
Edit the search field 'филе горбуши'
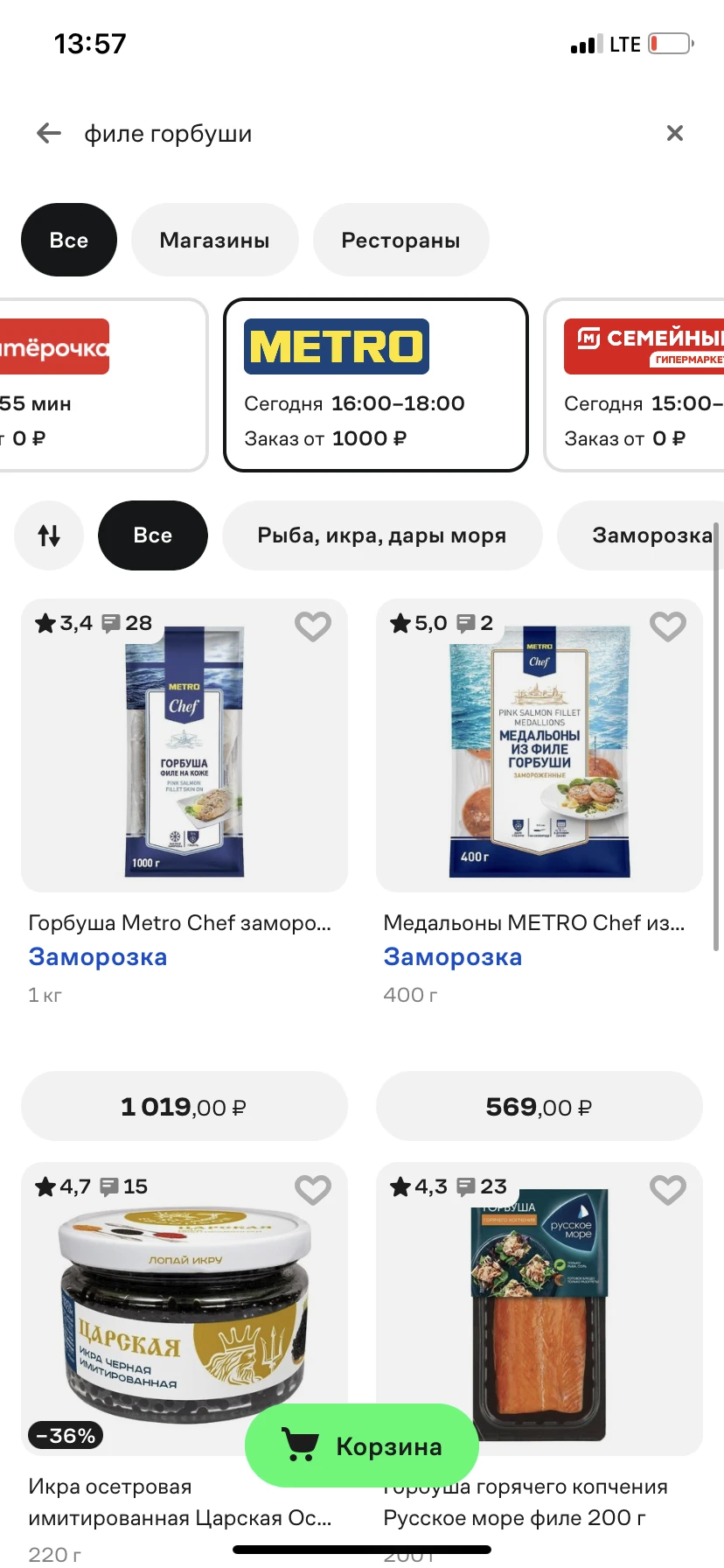point(350,134)
